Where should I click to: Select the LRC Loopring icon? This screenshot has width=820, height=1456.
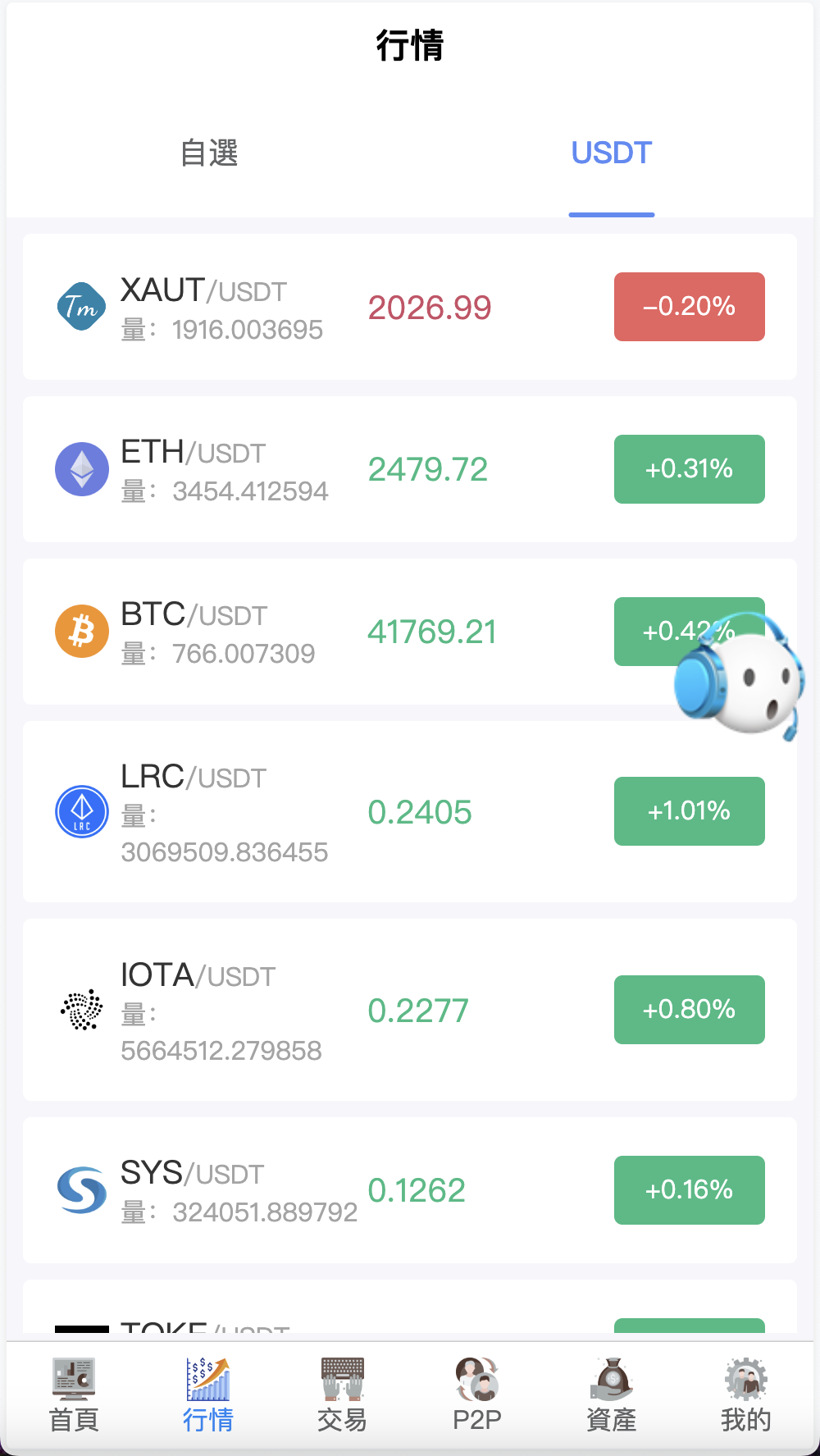(x=81, y=811)
